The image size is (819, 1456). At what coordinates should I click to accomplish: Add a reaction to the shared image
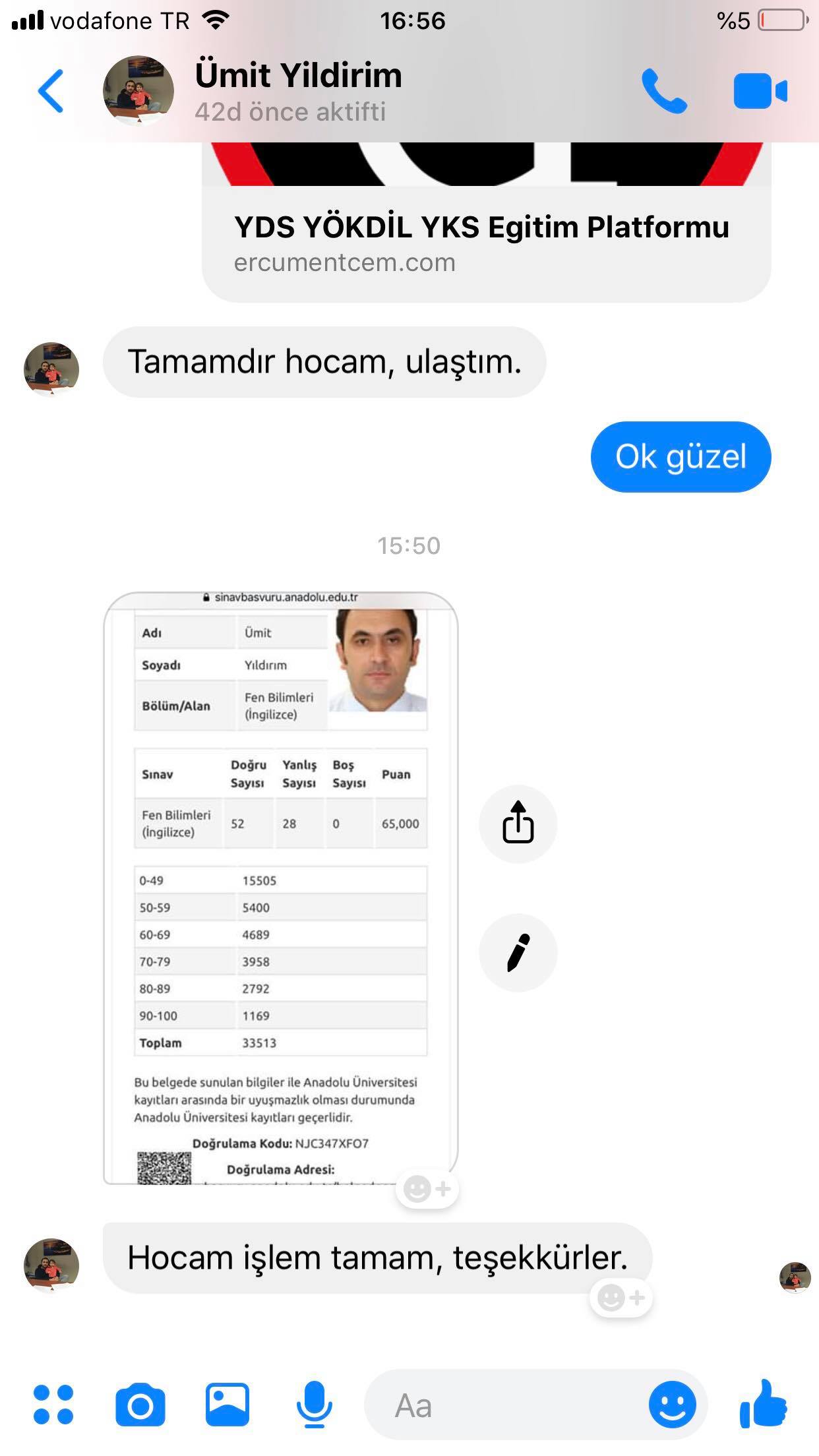(x=427, y=1189)
